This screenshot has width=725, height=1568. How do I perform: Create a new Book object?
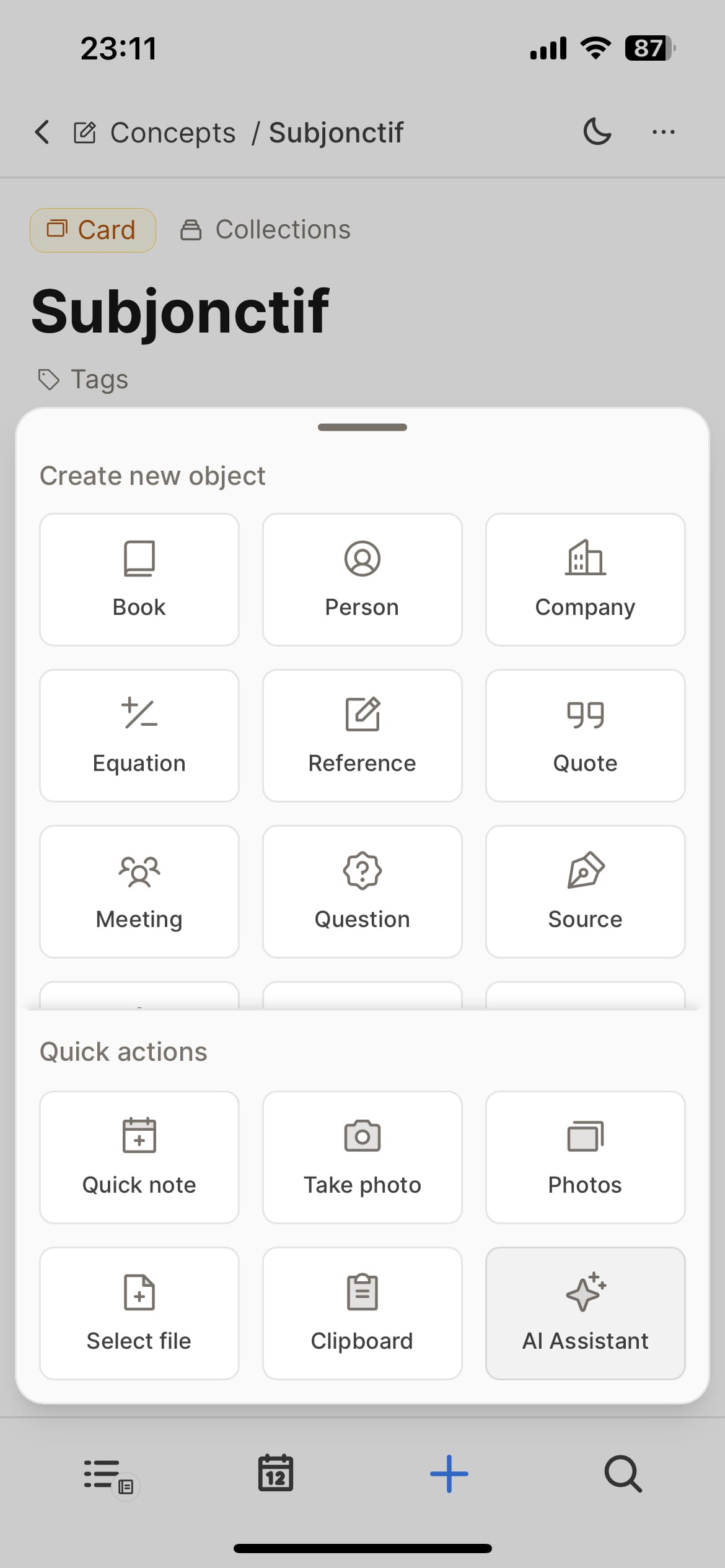click(139, 579)
